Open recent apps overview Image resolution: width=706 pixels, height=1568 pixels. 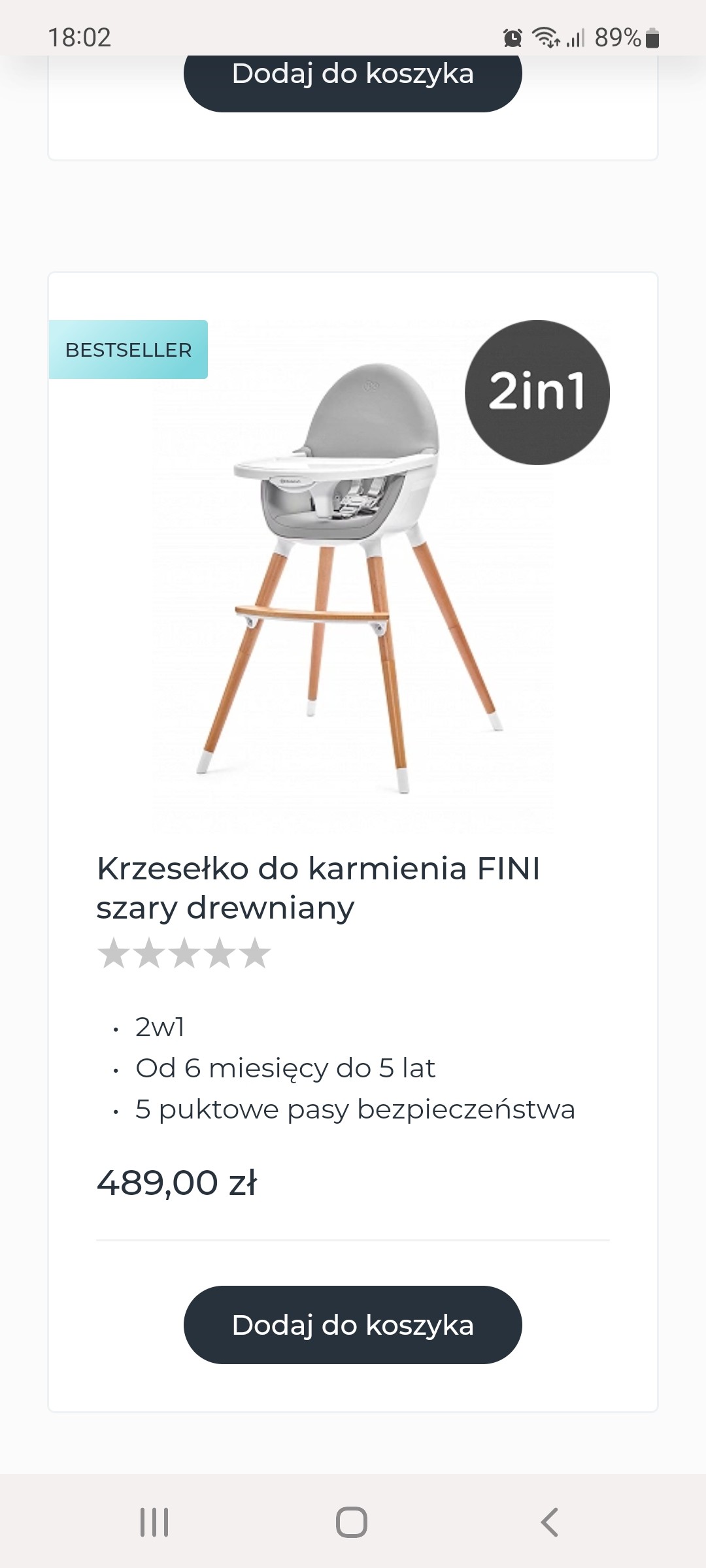(x=155, y=1522)
